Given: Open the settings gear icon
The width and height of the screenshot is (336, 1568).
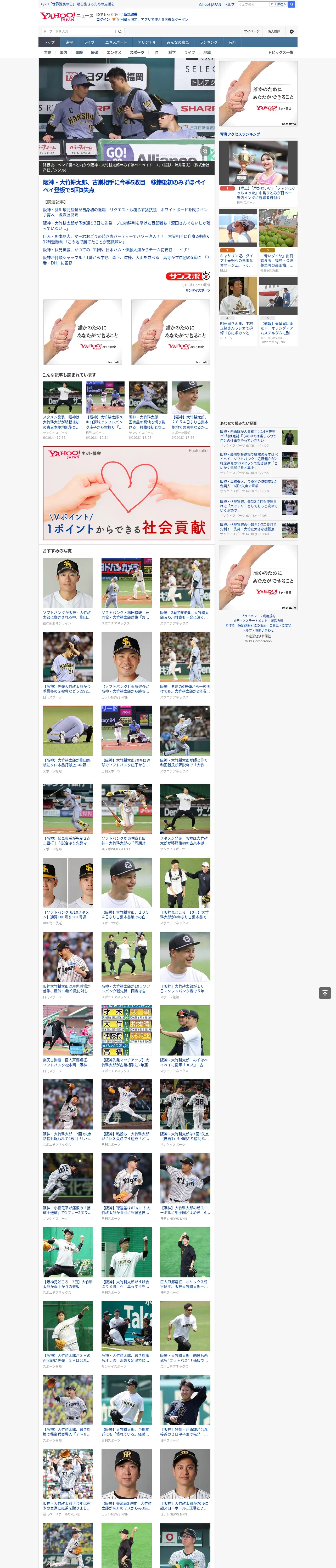Looking at the screenshot, I should point(292,31).
